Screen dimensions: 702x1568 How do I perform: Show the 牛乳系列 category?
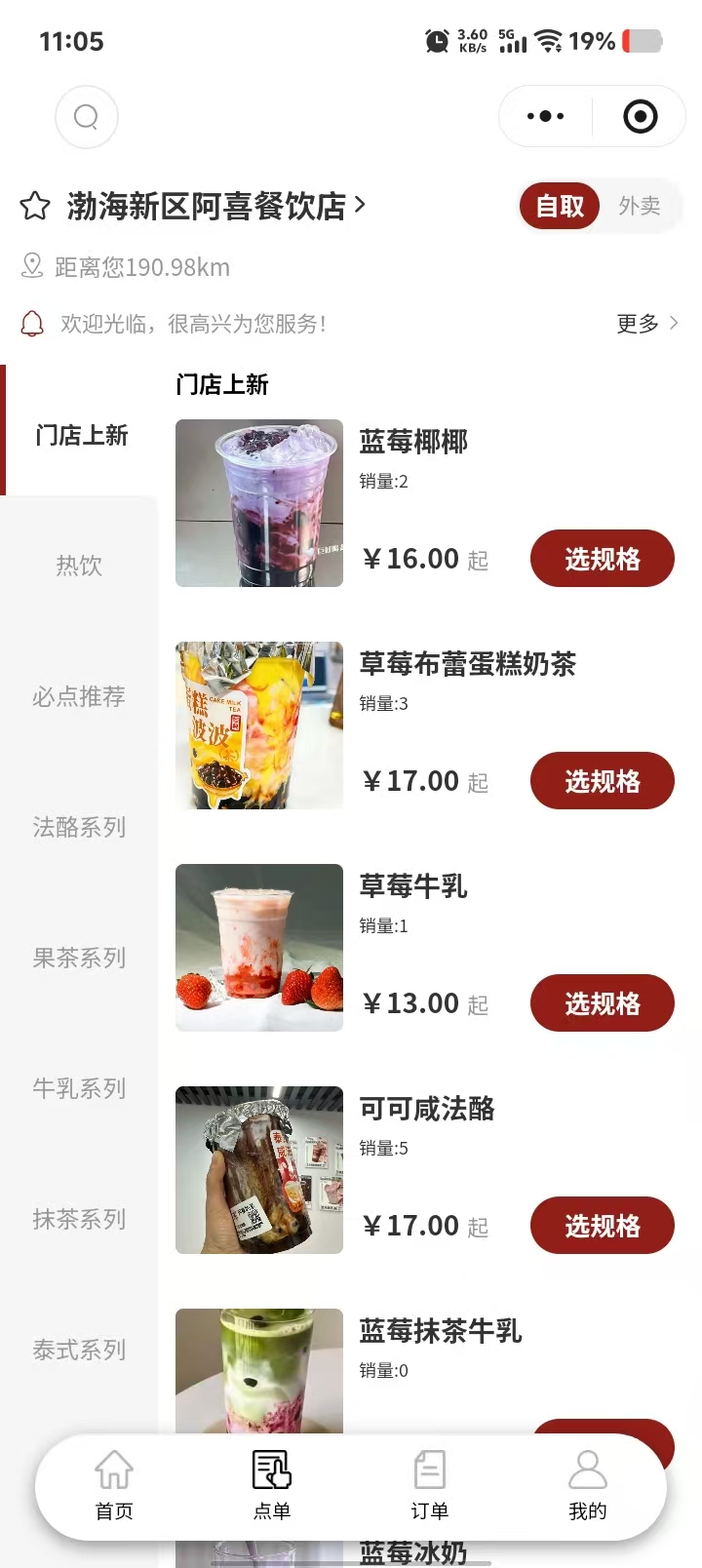79,1088
